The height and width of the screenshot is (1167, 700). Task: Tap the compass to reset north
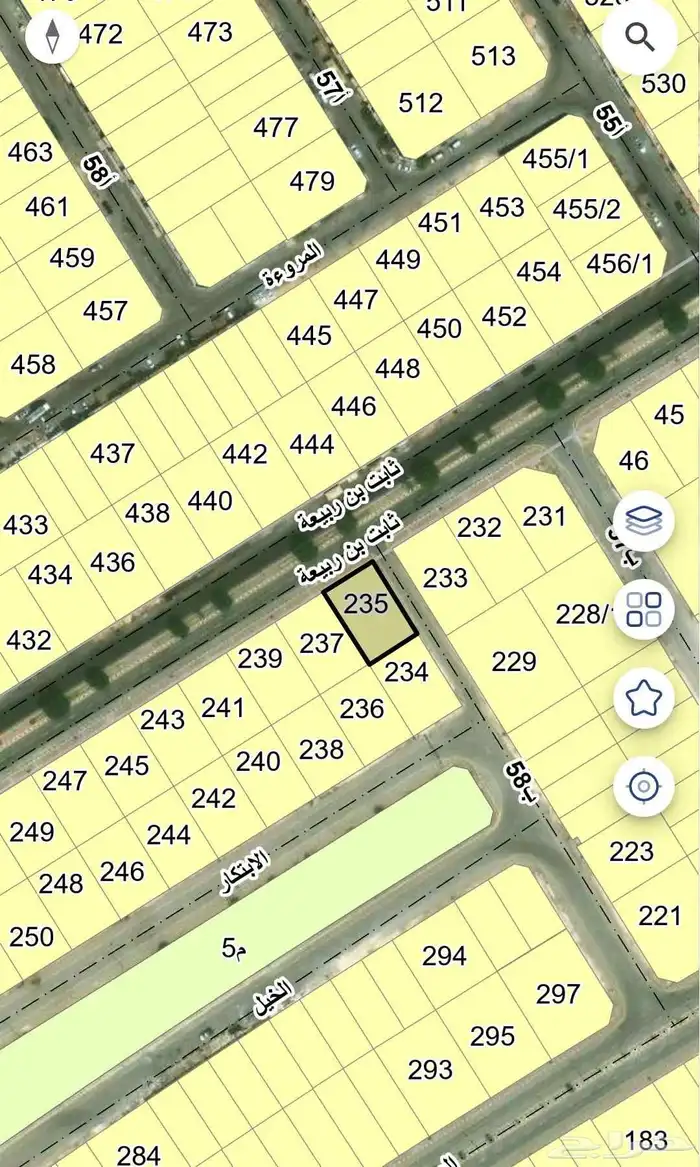point(53,38)
